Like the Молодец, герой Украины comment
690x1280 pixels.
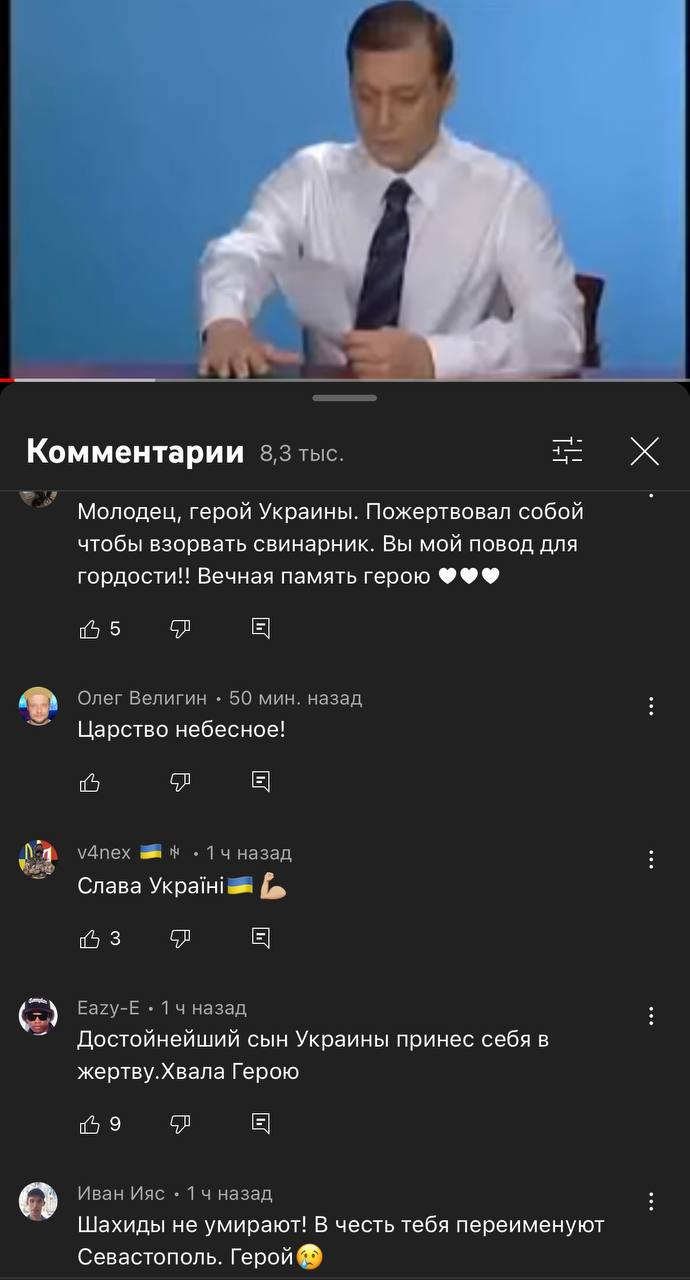click(90, 629)
